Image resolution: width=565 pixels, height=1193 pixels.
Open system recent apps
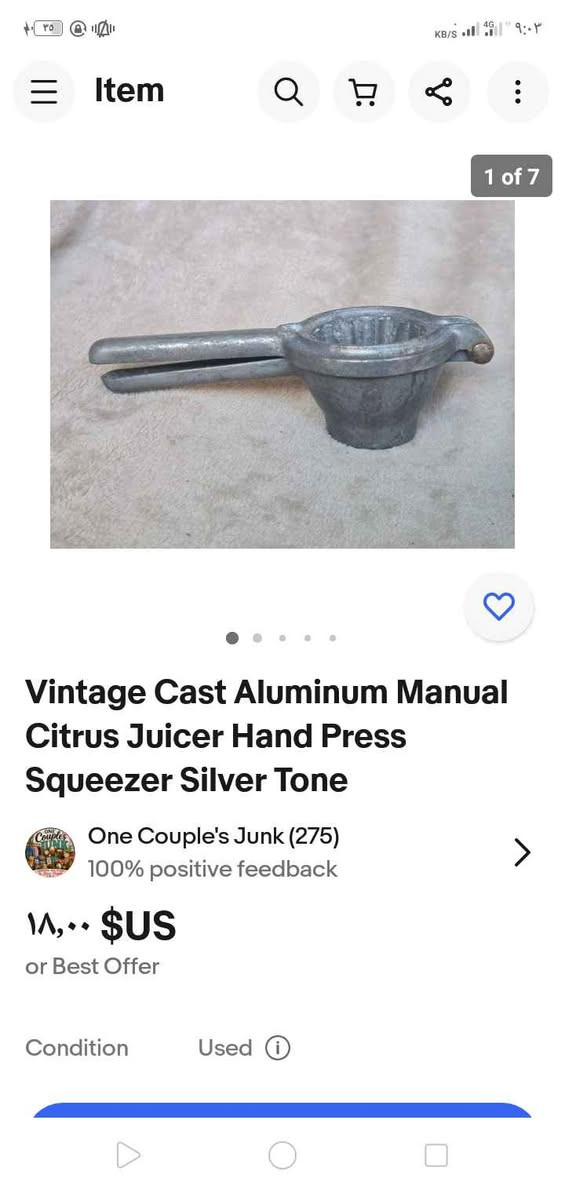click(x=436, y=1156)
